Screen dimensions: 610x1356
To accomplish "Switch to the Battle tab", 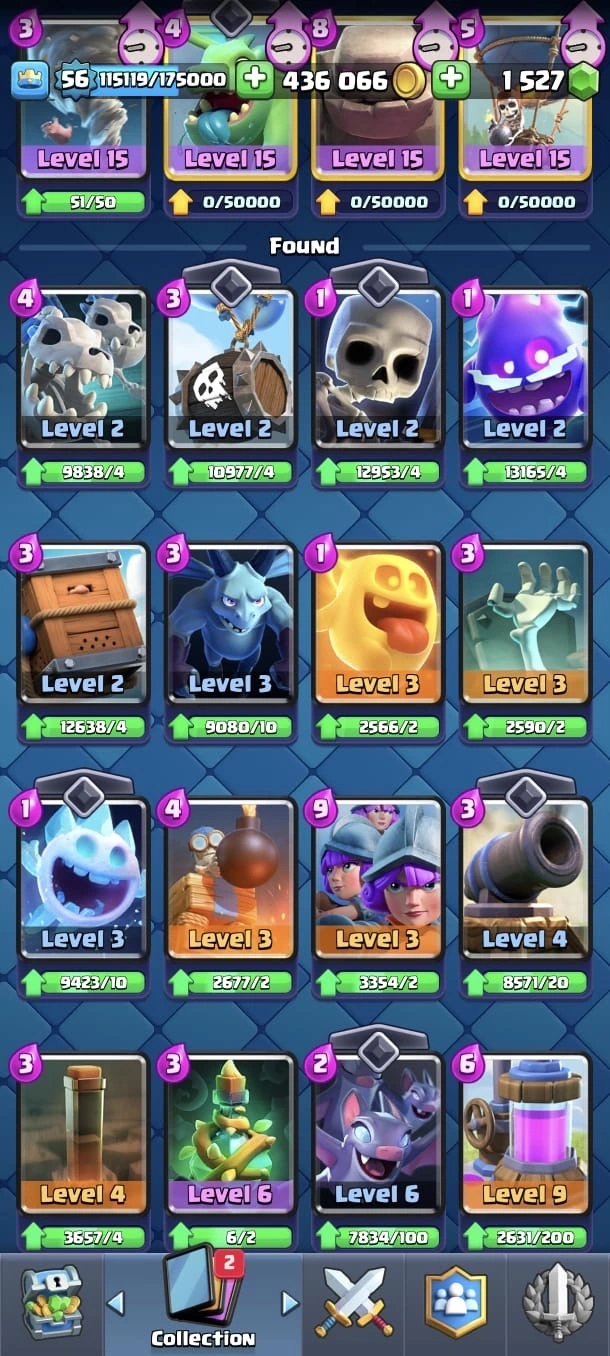I will [x=355, y=1302].
